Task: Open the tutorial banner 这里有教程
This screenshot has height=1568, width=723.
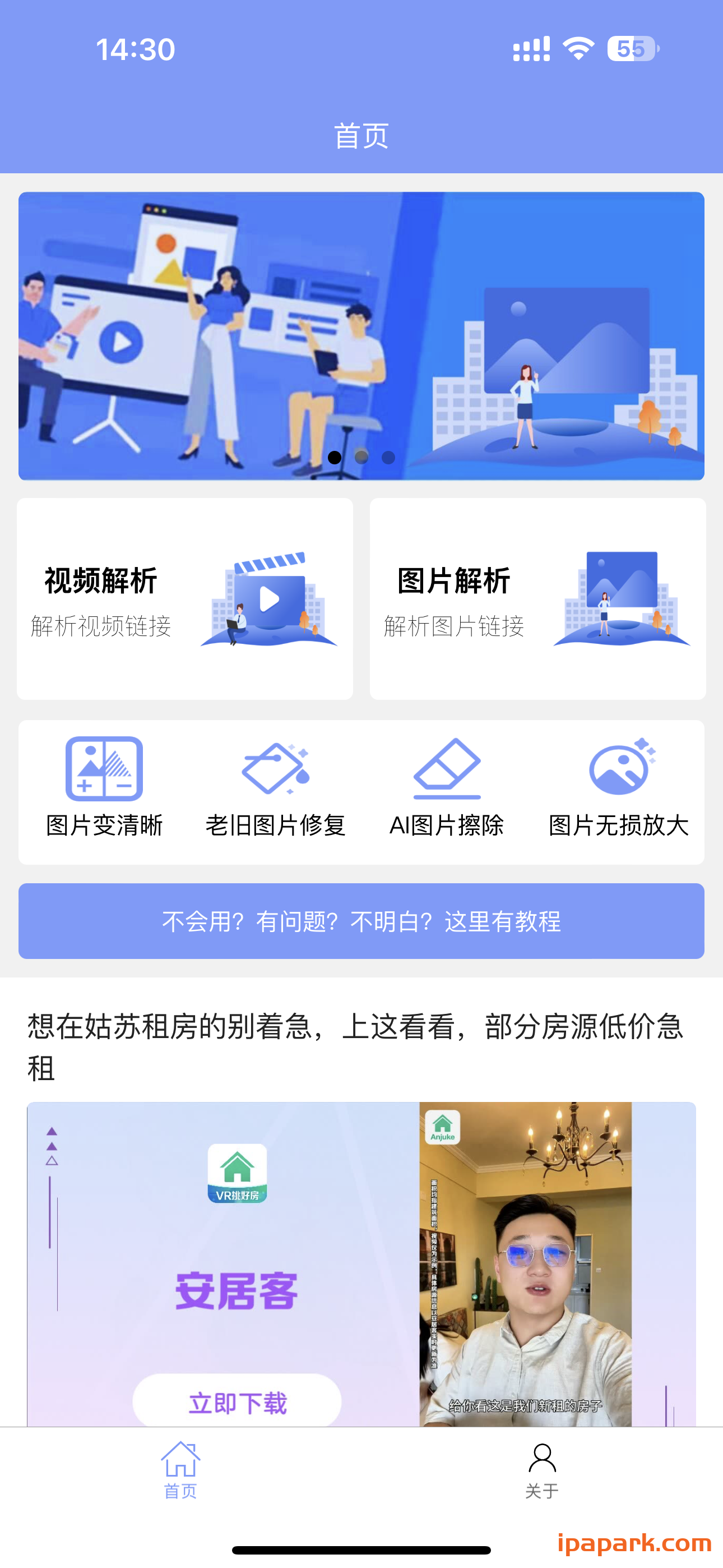Action: [x=361, y=921]
